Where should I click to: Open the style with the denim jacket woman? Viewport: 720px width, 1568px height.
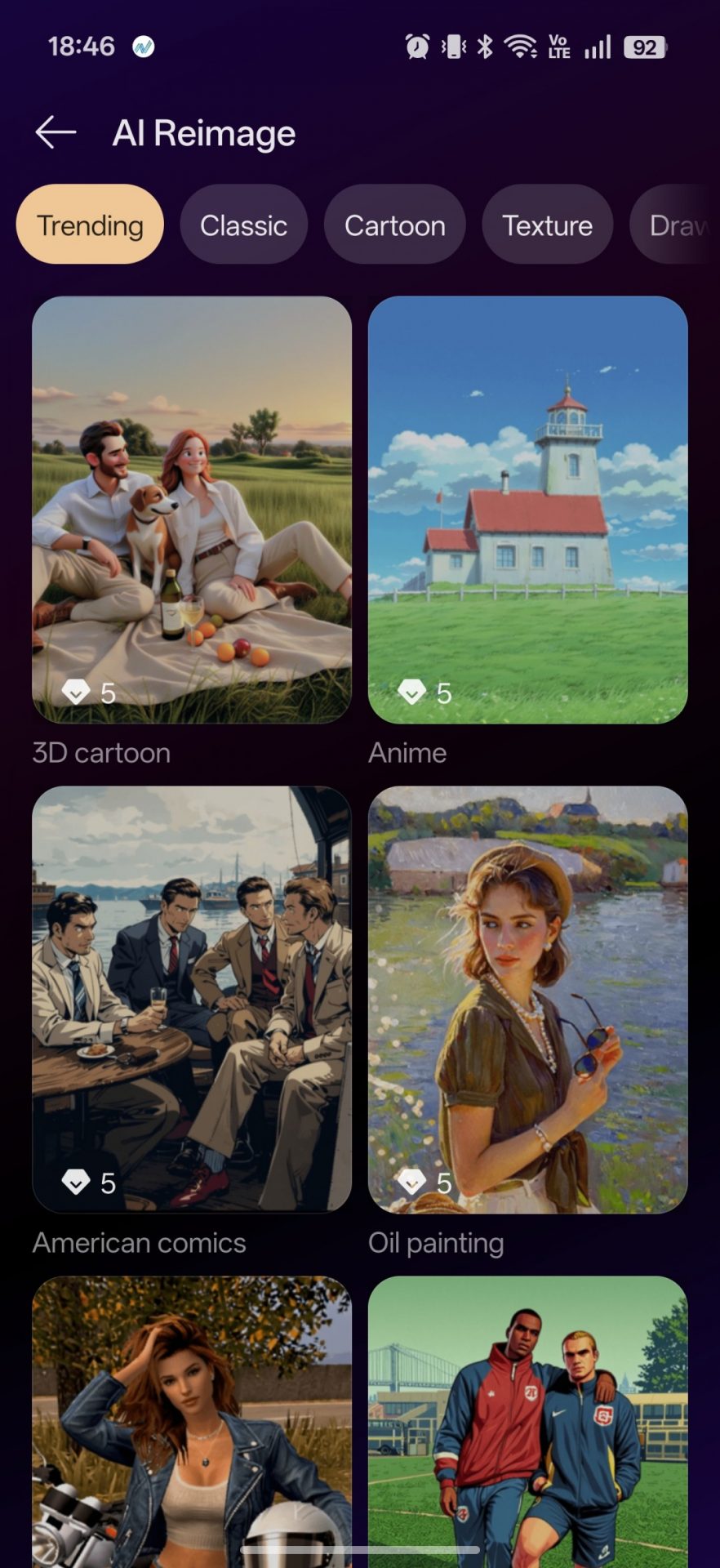[192, 1421]
